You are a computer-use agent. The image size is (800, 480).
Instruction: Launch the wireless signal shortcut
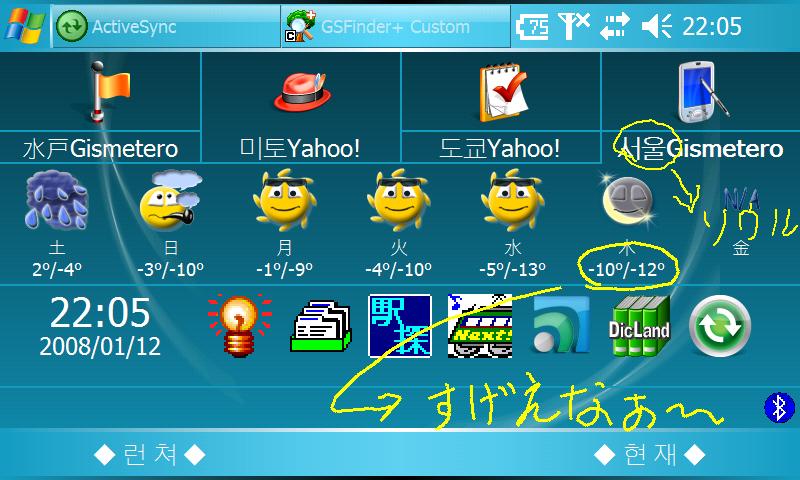tap(560, 326)
